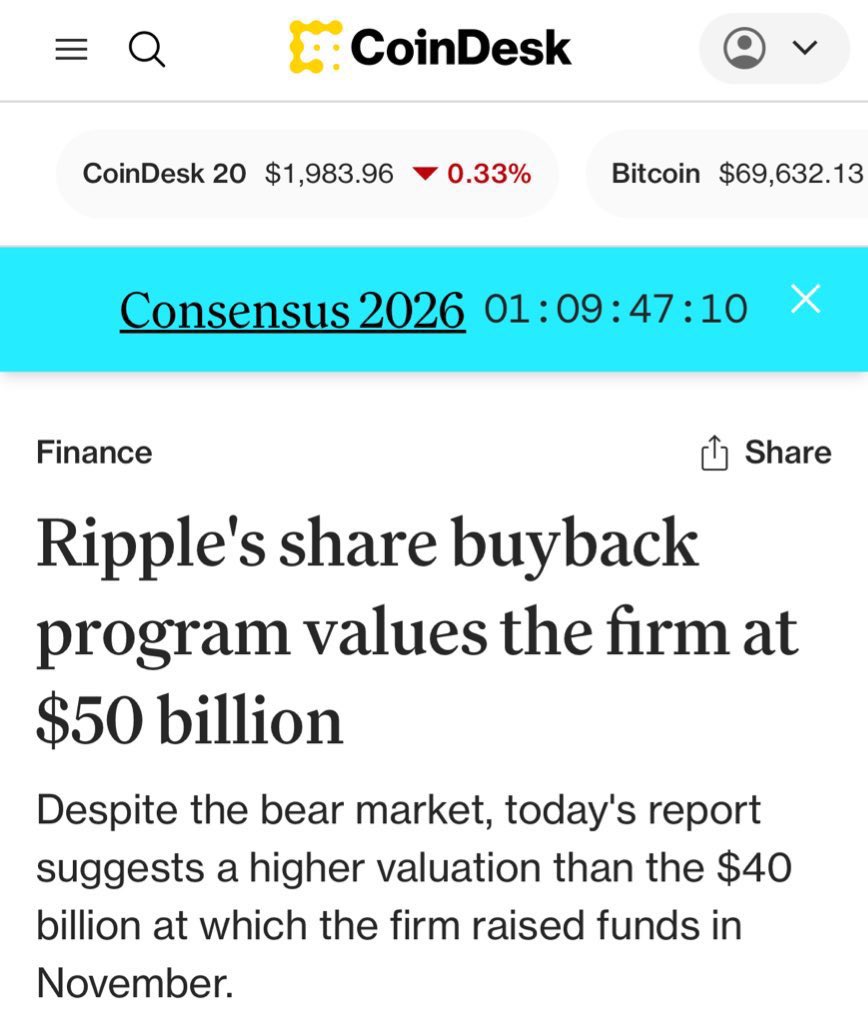868x1024 pixels.
Task: Follow the Consensus 2026 link
Action: click(x=292, y=310)
